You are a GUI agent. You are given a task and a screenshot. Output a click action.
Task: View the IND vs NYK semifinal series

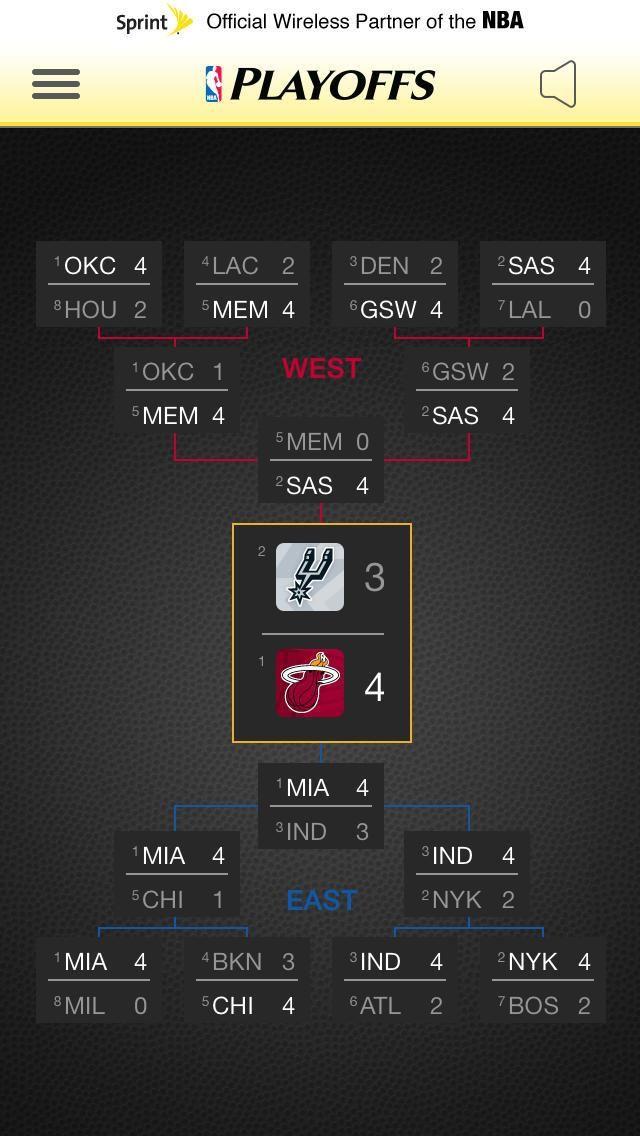pyautogui.click(x=467, y=877)
